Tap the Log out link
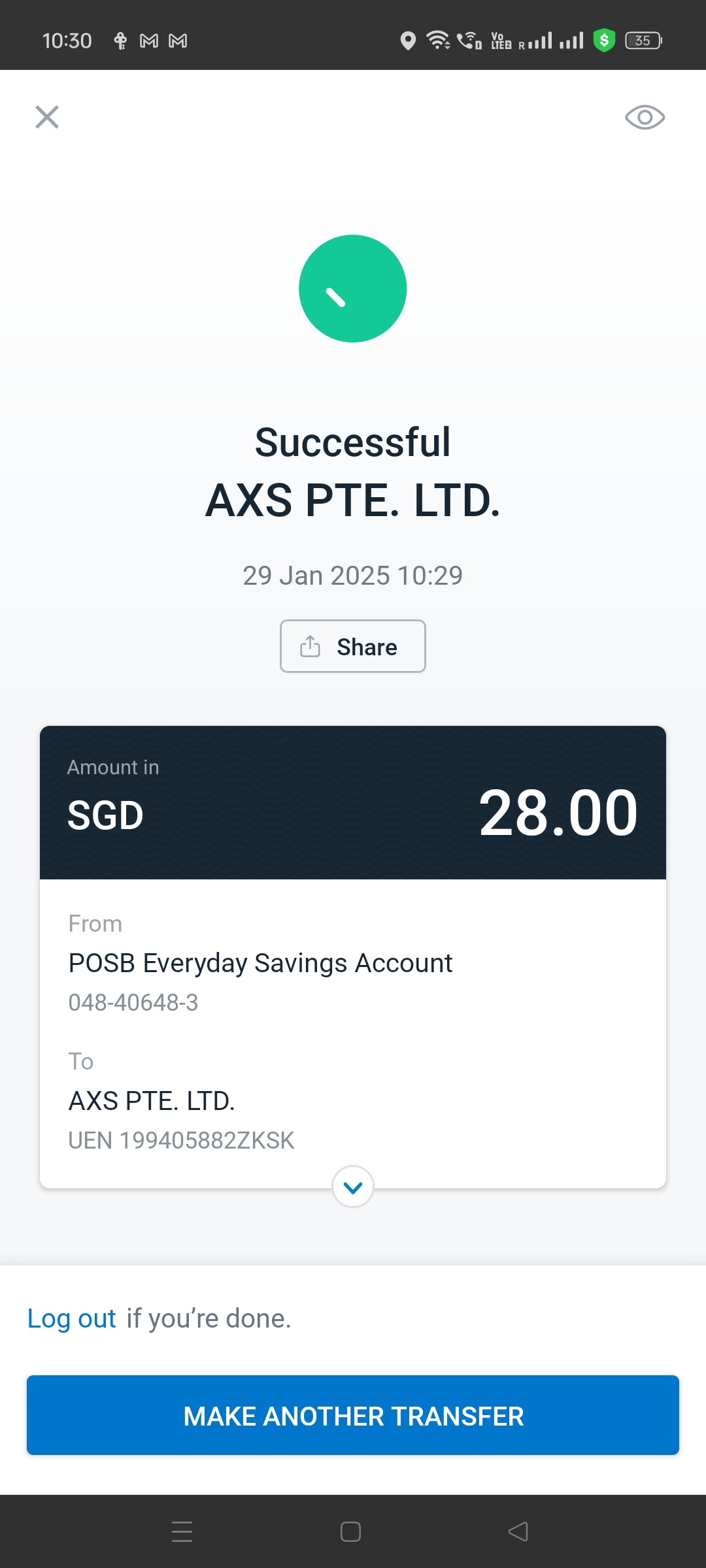The width and height of the screenshot is (706, 1568). pyautogui.click(x=71, y=1318)
